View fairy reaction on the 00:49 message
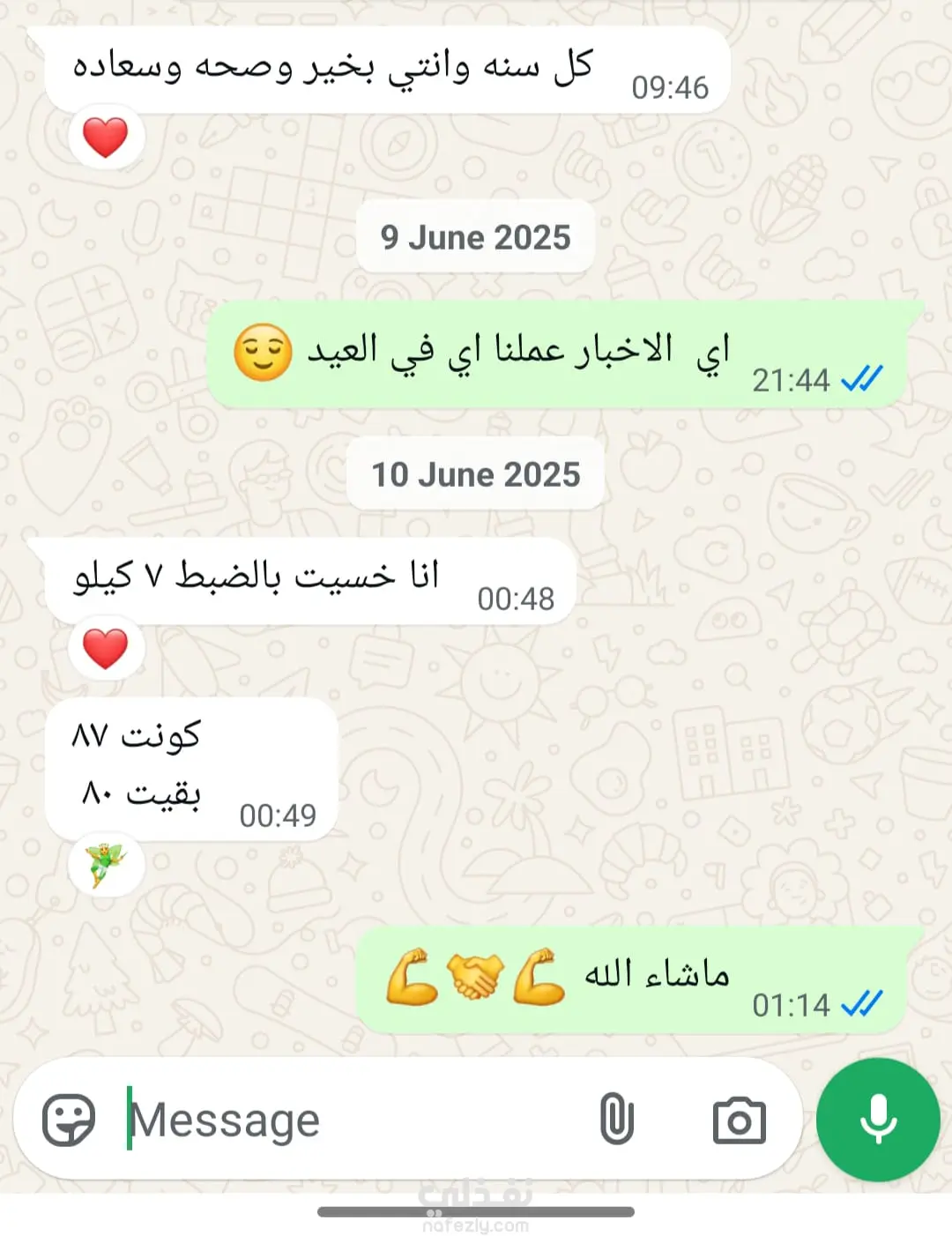Viewport: 952px width, 1236px height. coord(106,864)
